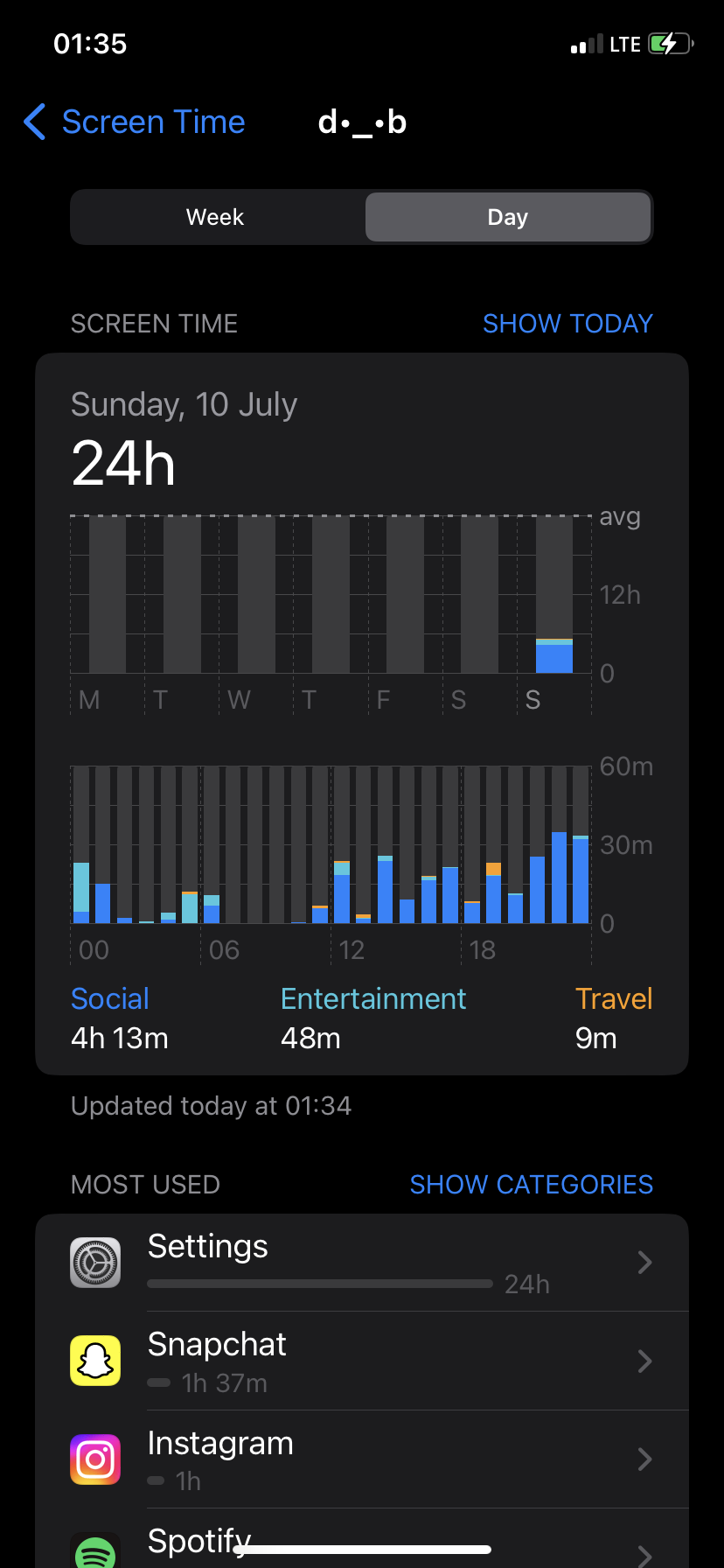This screenshot has height=1568, width=724.
Task: Tap SHOW TODAY link
Action: [567, 324]
